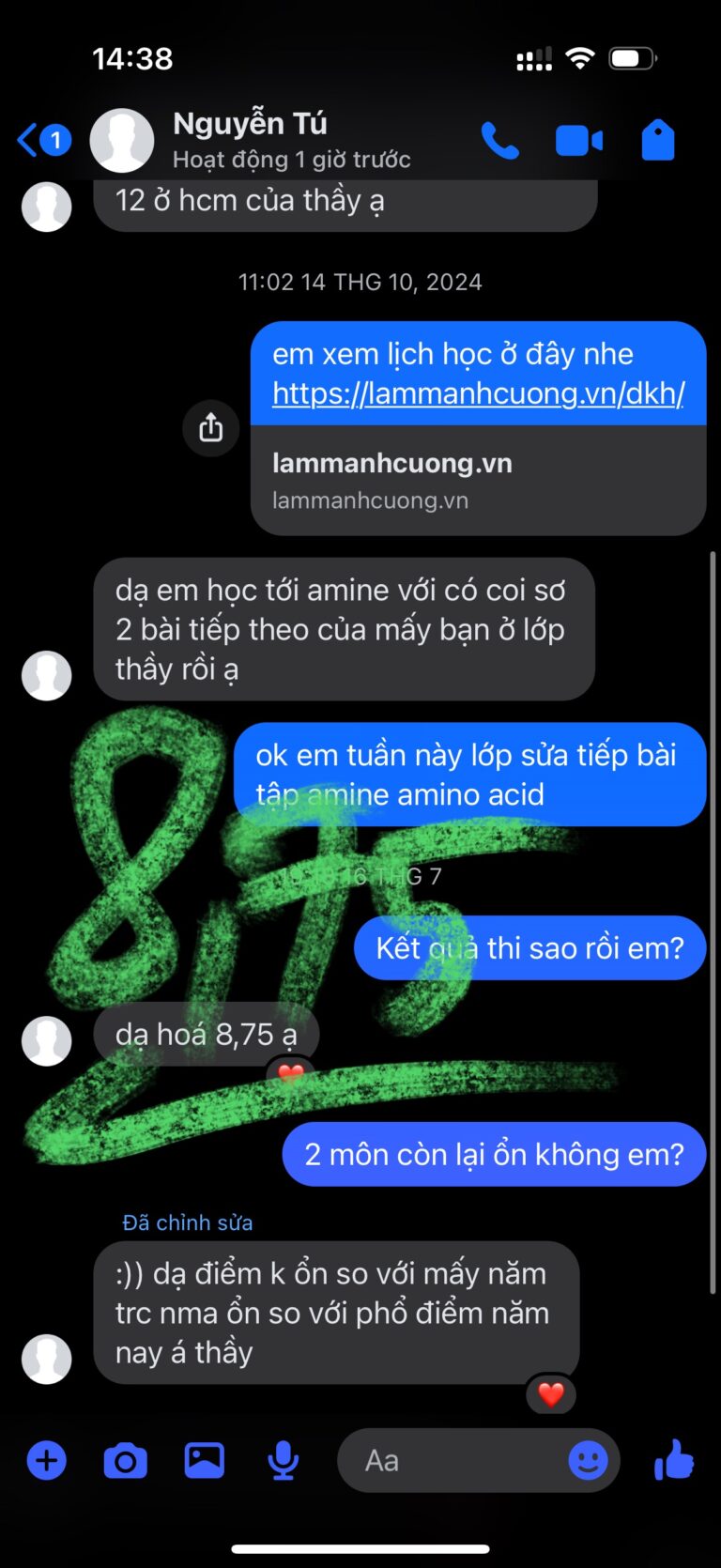Image resolution: width=721 pixels, height=1568 pixels.
Task: Open the lammanhcuong.vn/dkh link
Action: point(479,392)
